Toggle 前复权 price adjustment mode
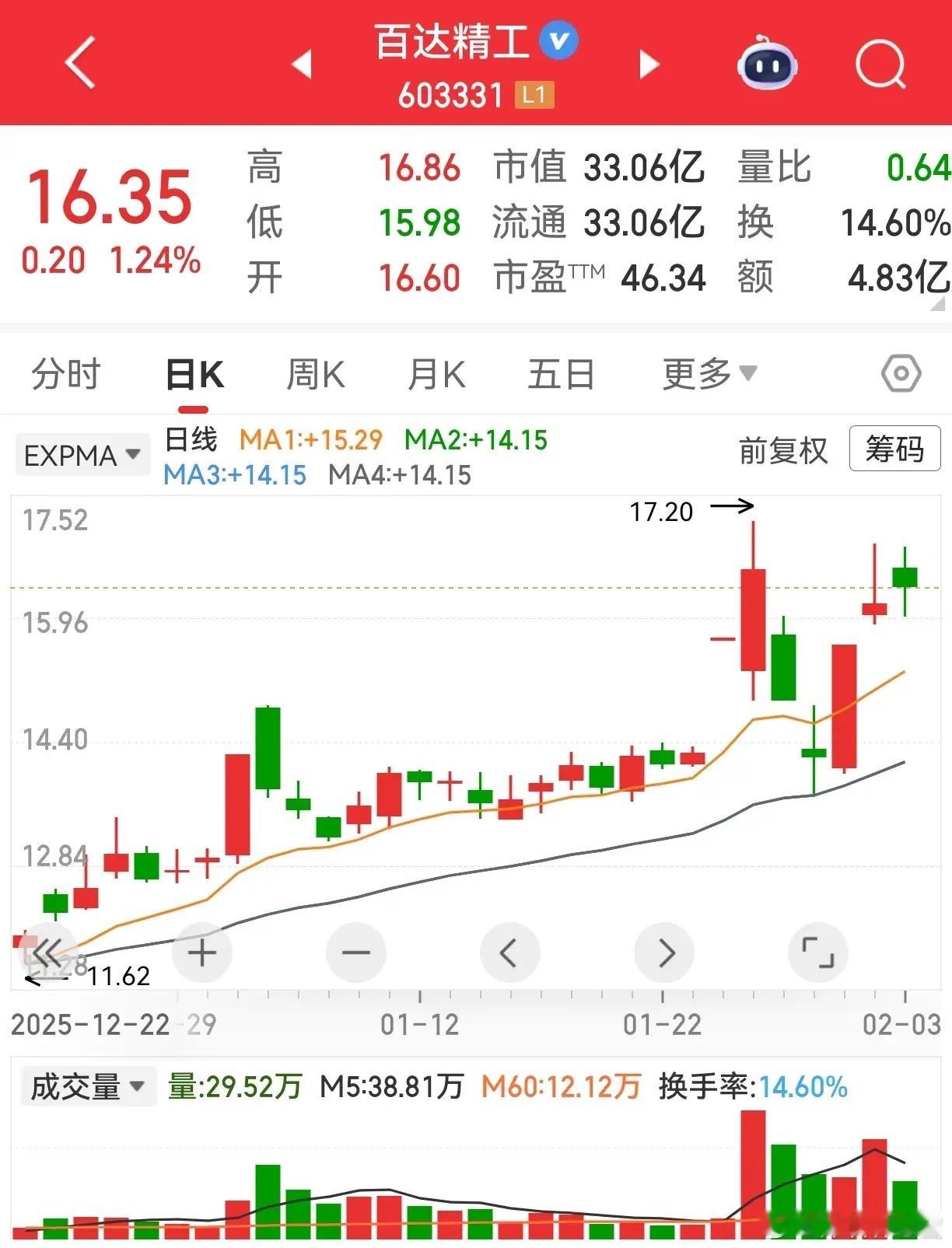 pyautogui.click(x=782, y=451)
